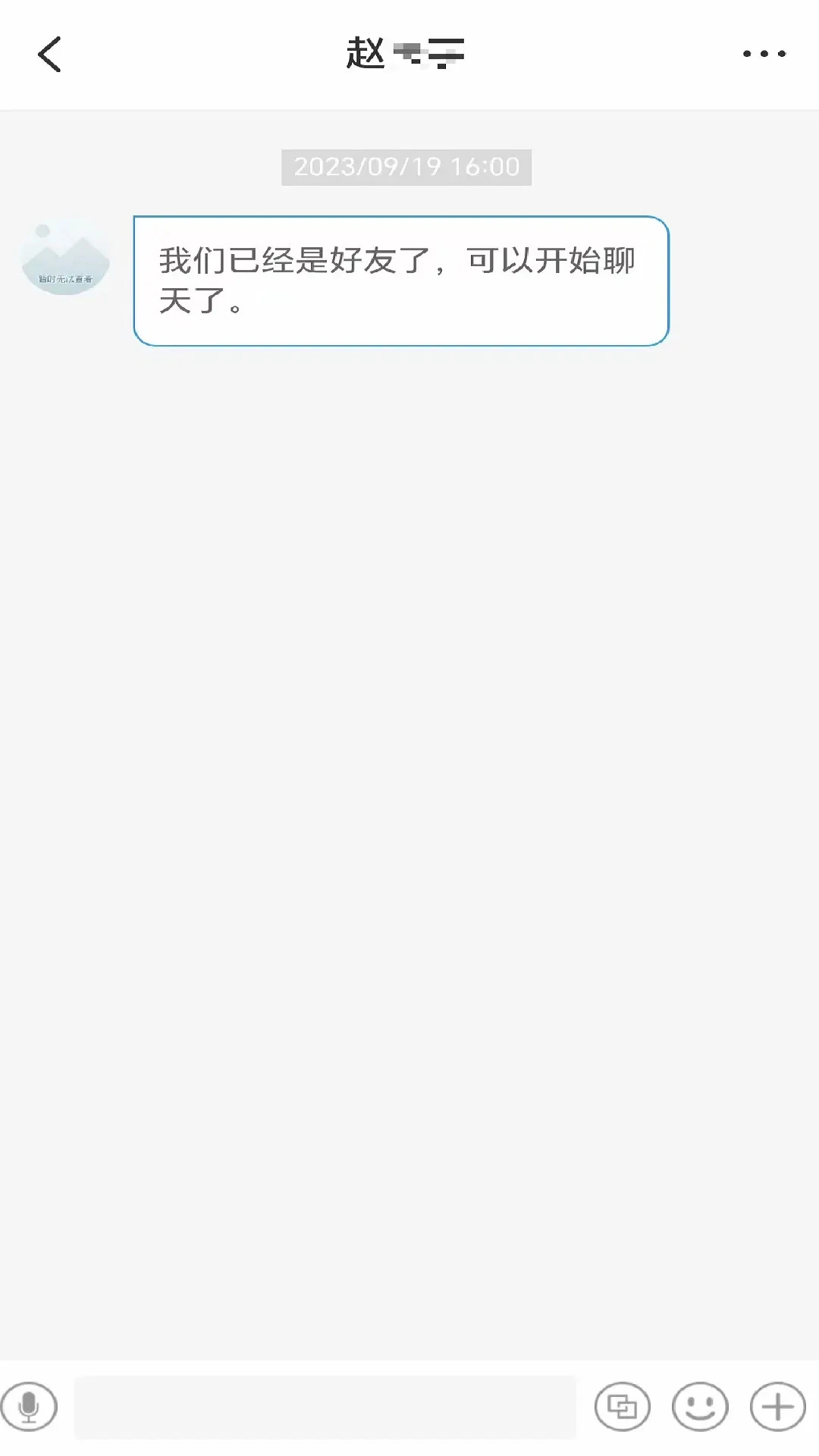Focus the message text input field
This screenshot has width=819, height=1456.
point(325,1407)
